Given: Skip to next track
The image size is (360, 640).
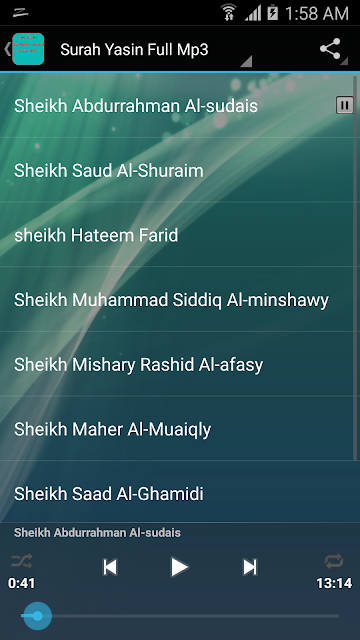Looking at the screenshot, I should (x=249, y=567).
